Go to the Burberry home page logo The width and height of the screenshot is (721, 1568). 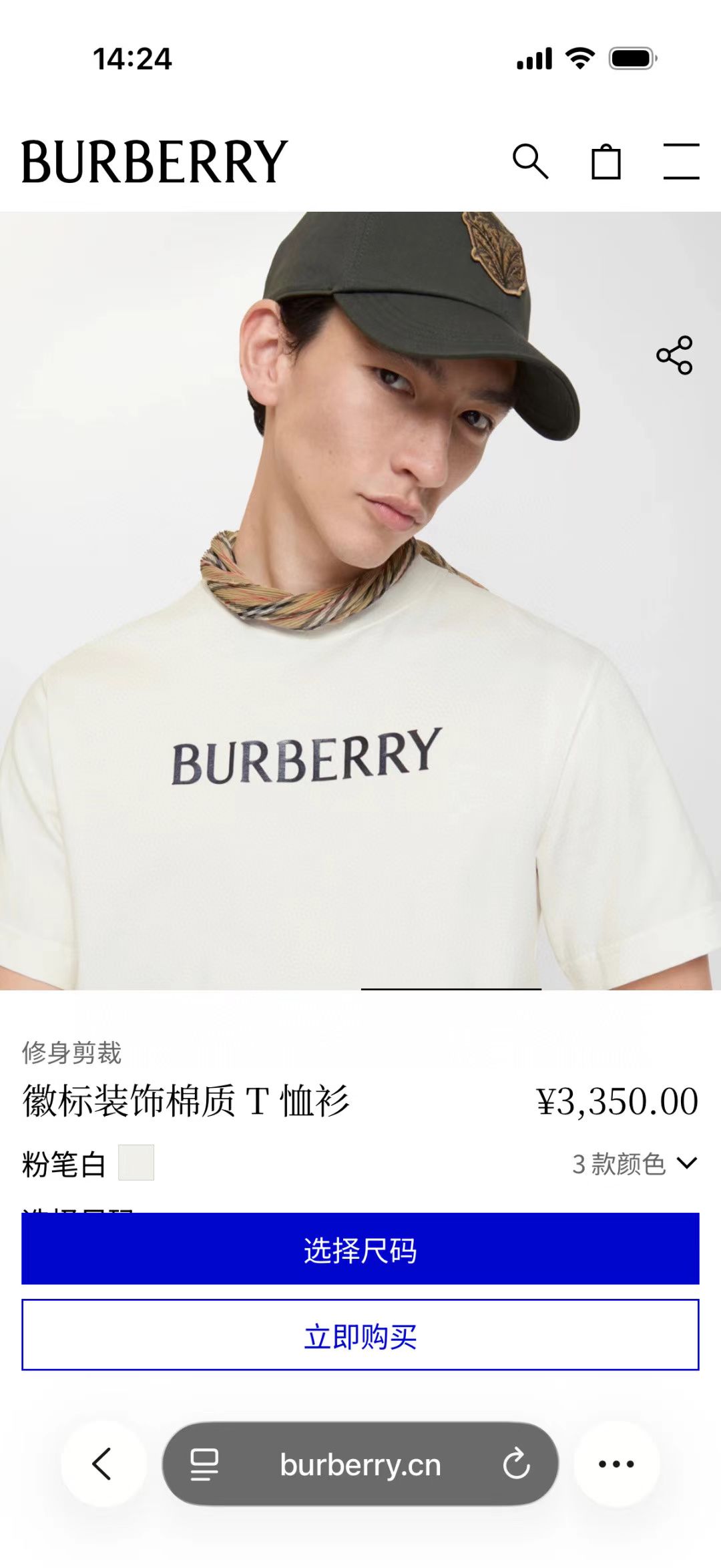point(154,162)
